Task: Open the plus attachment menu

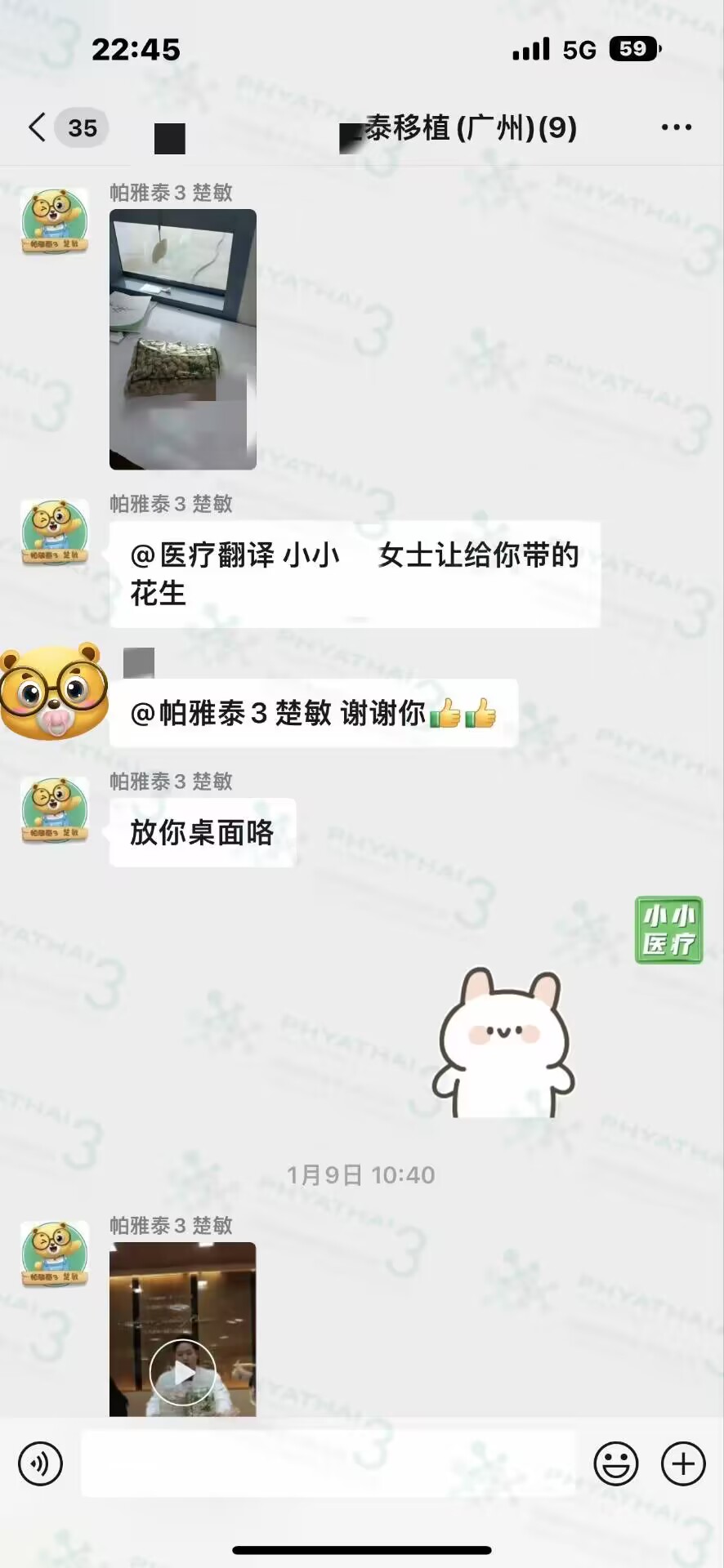Action: click(x=683, y=1463)
